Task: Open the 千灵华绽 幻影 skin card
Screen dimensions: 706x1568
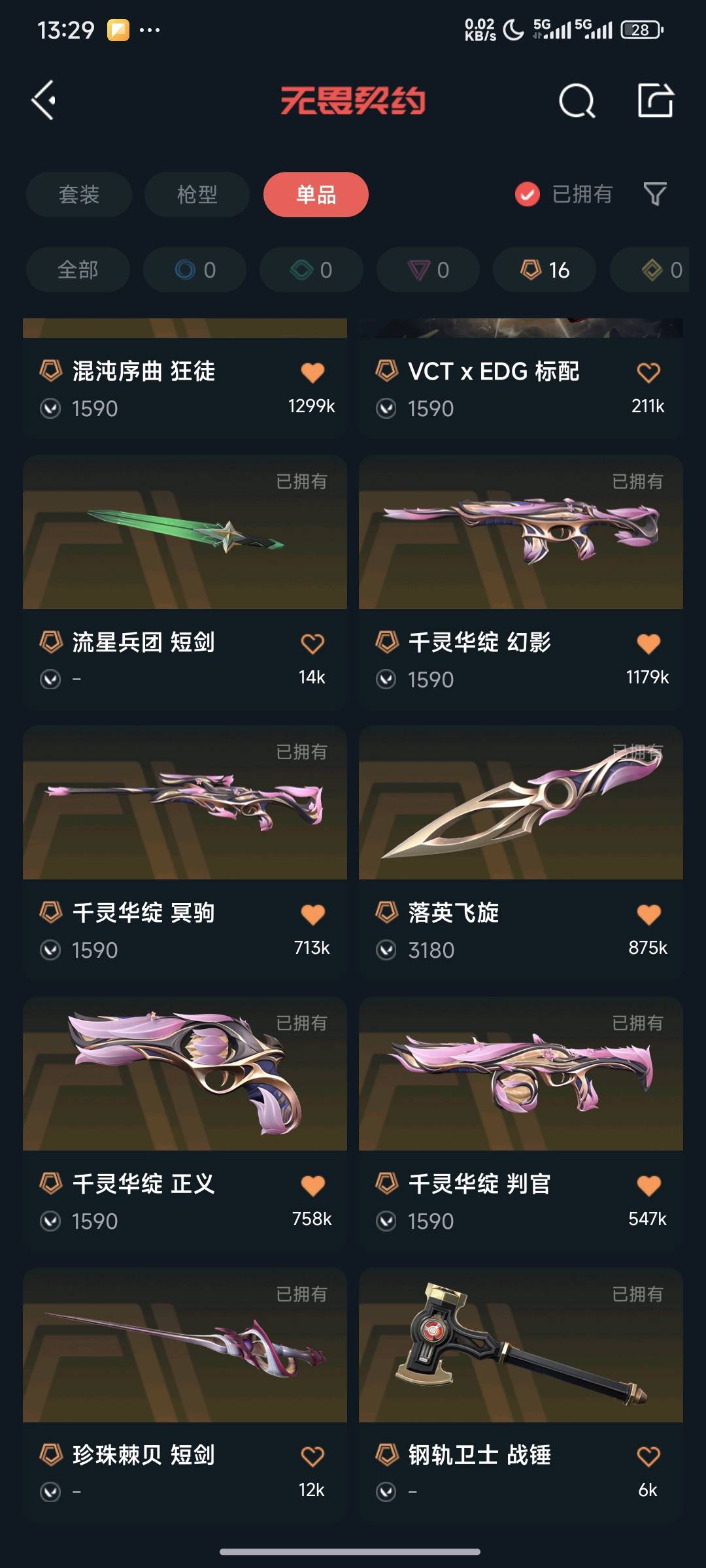Action: (x=520, y=532)
